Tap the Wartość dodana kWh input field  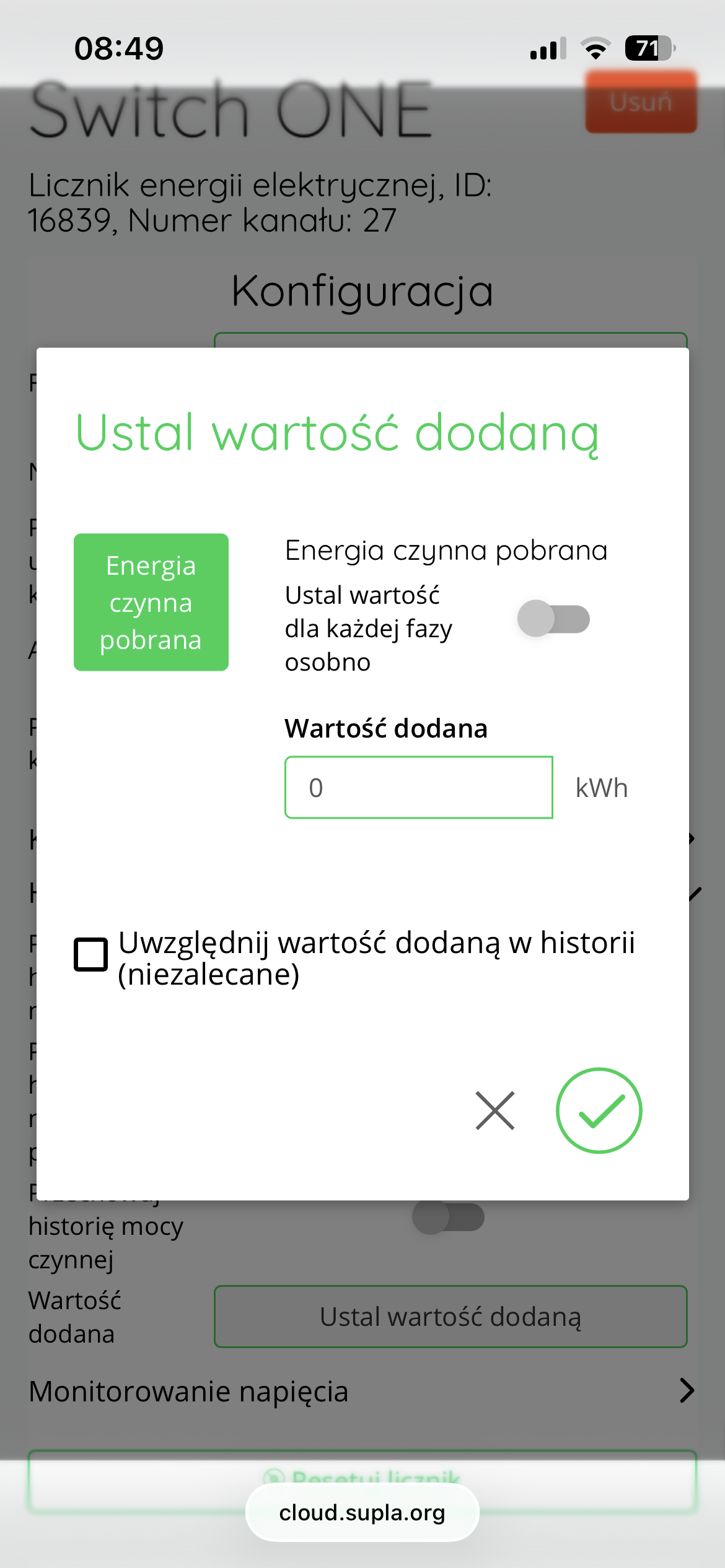click(x=419, y=787)
